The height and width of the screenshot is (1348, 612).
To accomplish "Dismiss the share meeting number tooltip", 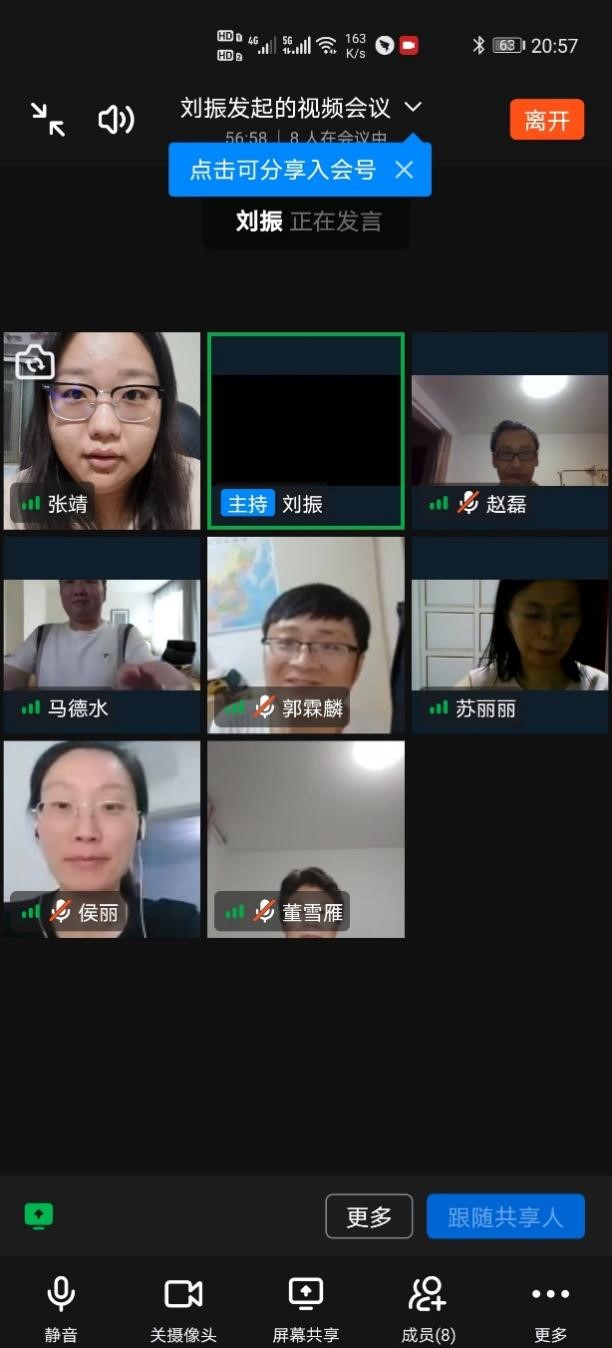I will point(404,170).
